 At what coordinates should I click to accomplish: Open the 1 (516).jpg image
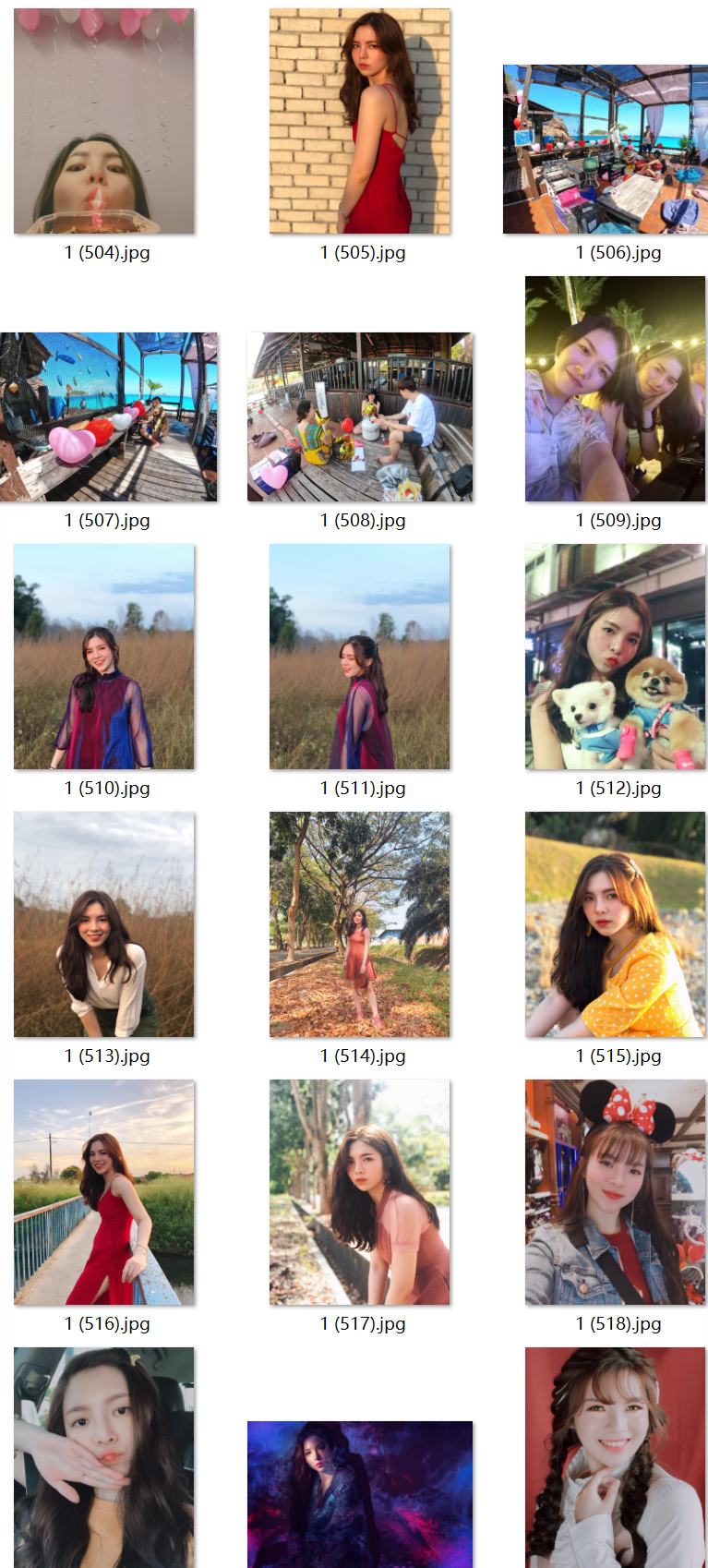tap(104, 1192)
